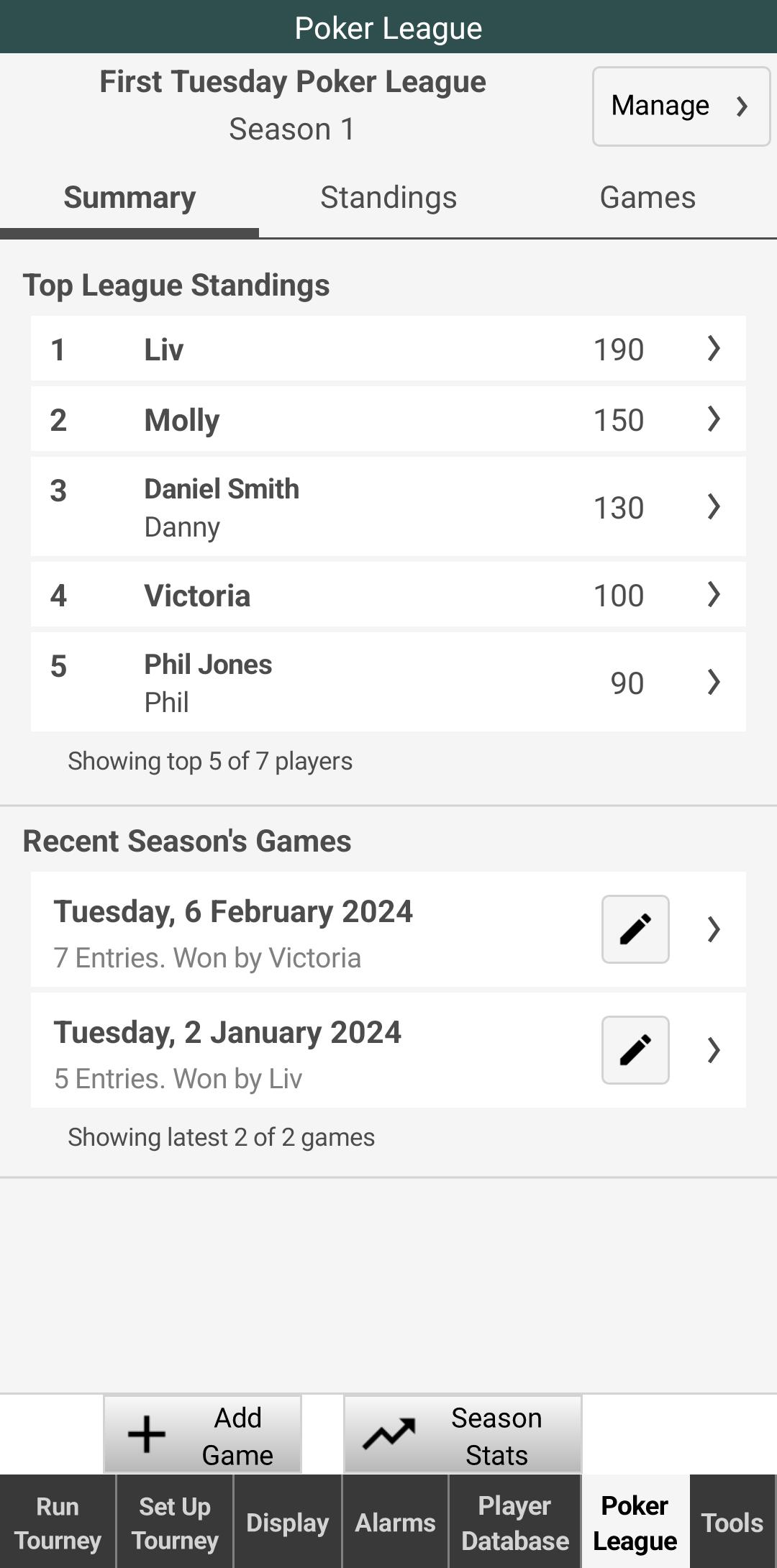This screenshot has height=1568, width=777.
Task: Go to the Run Tourney tab
Action: tap(58, 1522)
